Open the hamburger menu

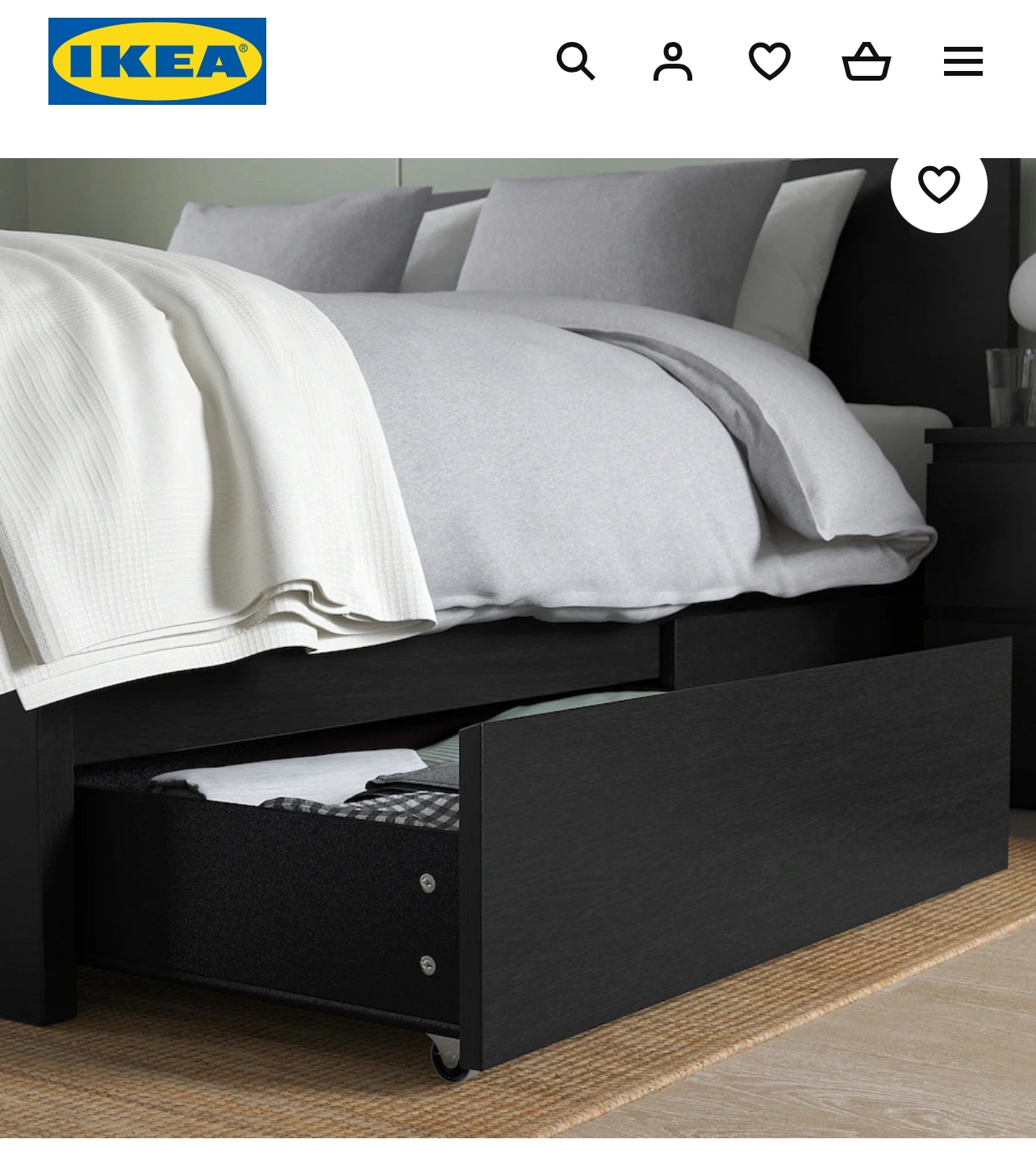[963, 61]
